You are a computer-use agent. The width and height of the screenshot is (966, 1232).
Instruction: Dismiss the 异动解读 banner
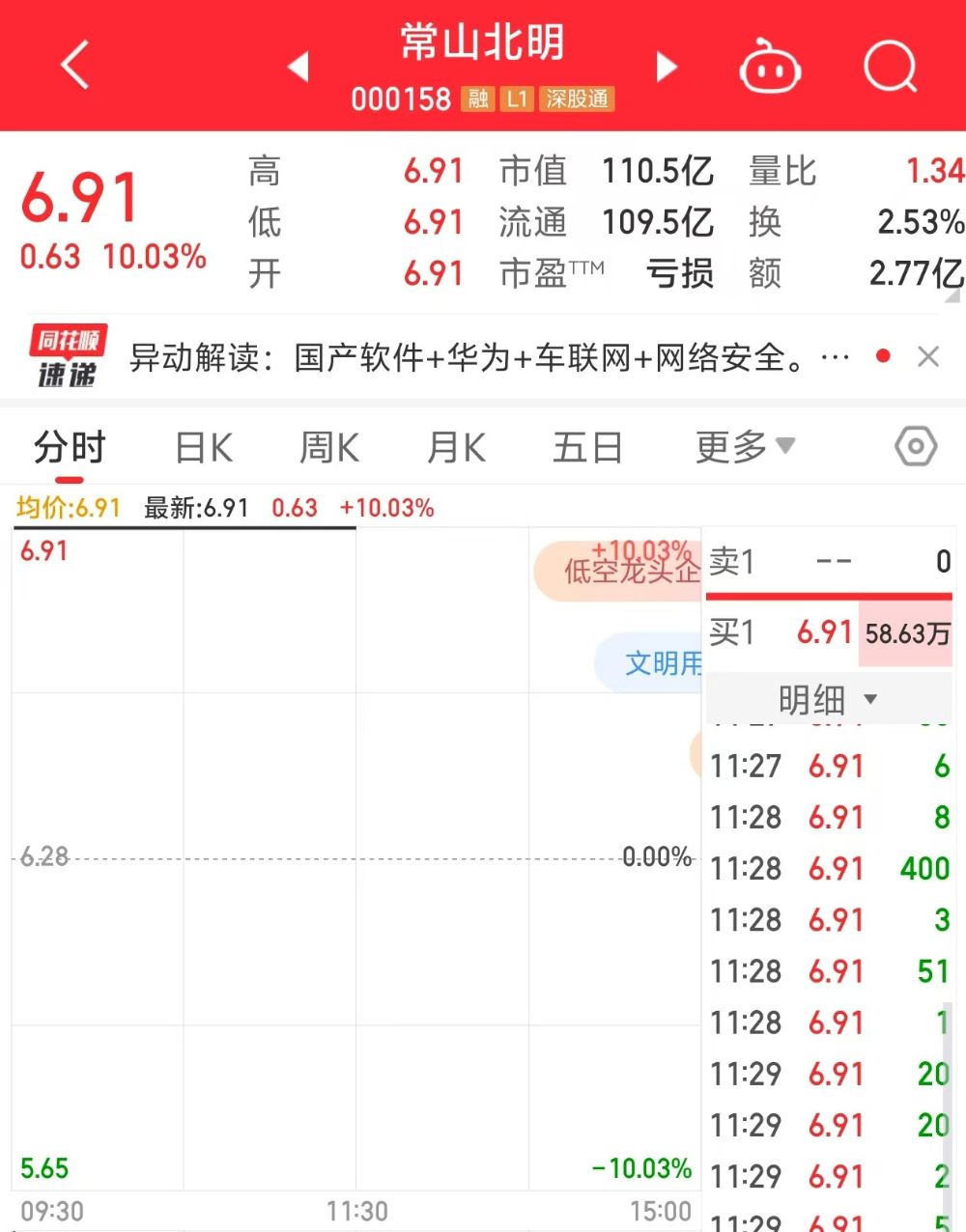coord(928,356)
